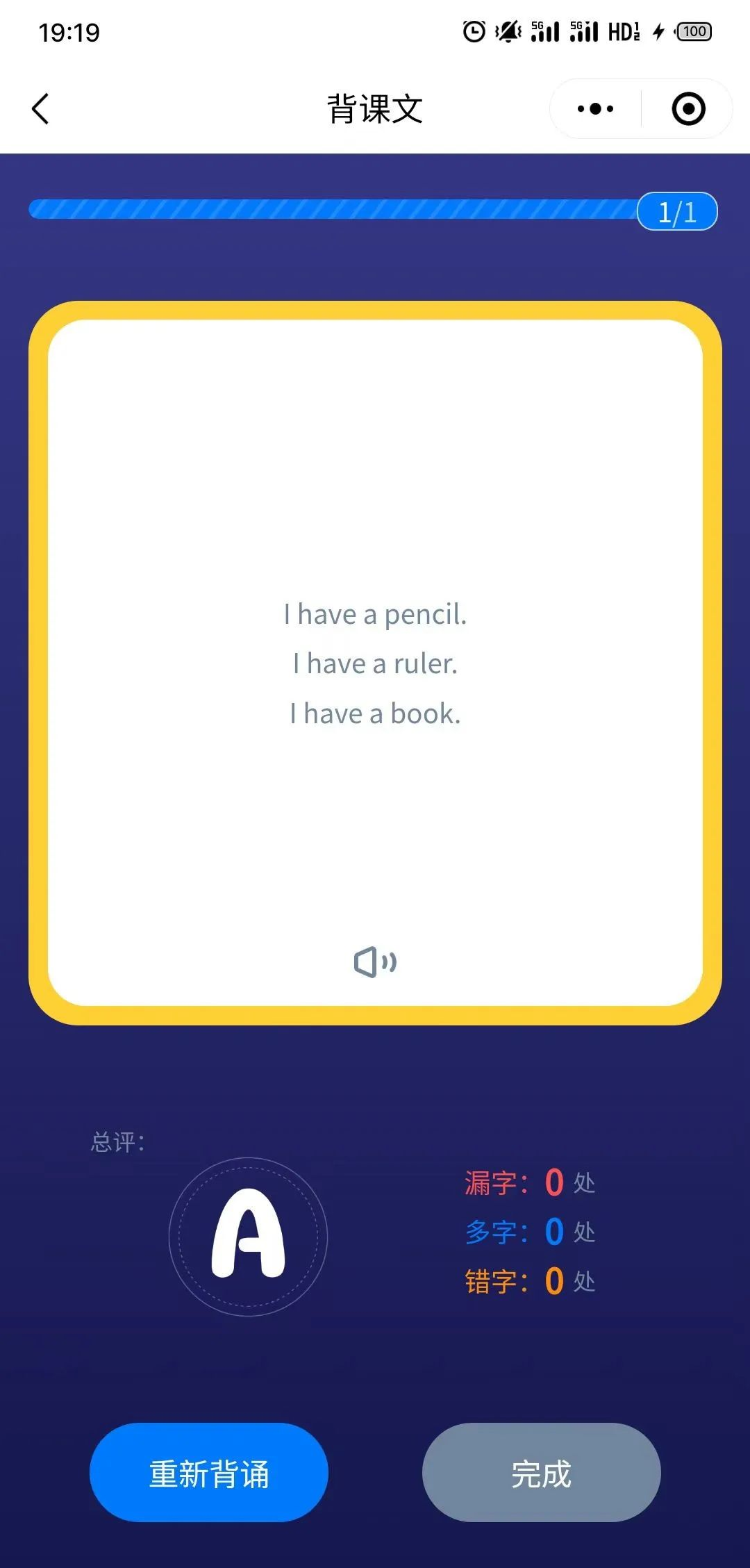Close the mini program with the circle icon
This screenshot has width=750, height=1568.
(688, 109)
